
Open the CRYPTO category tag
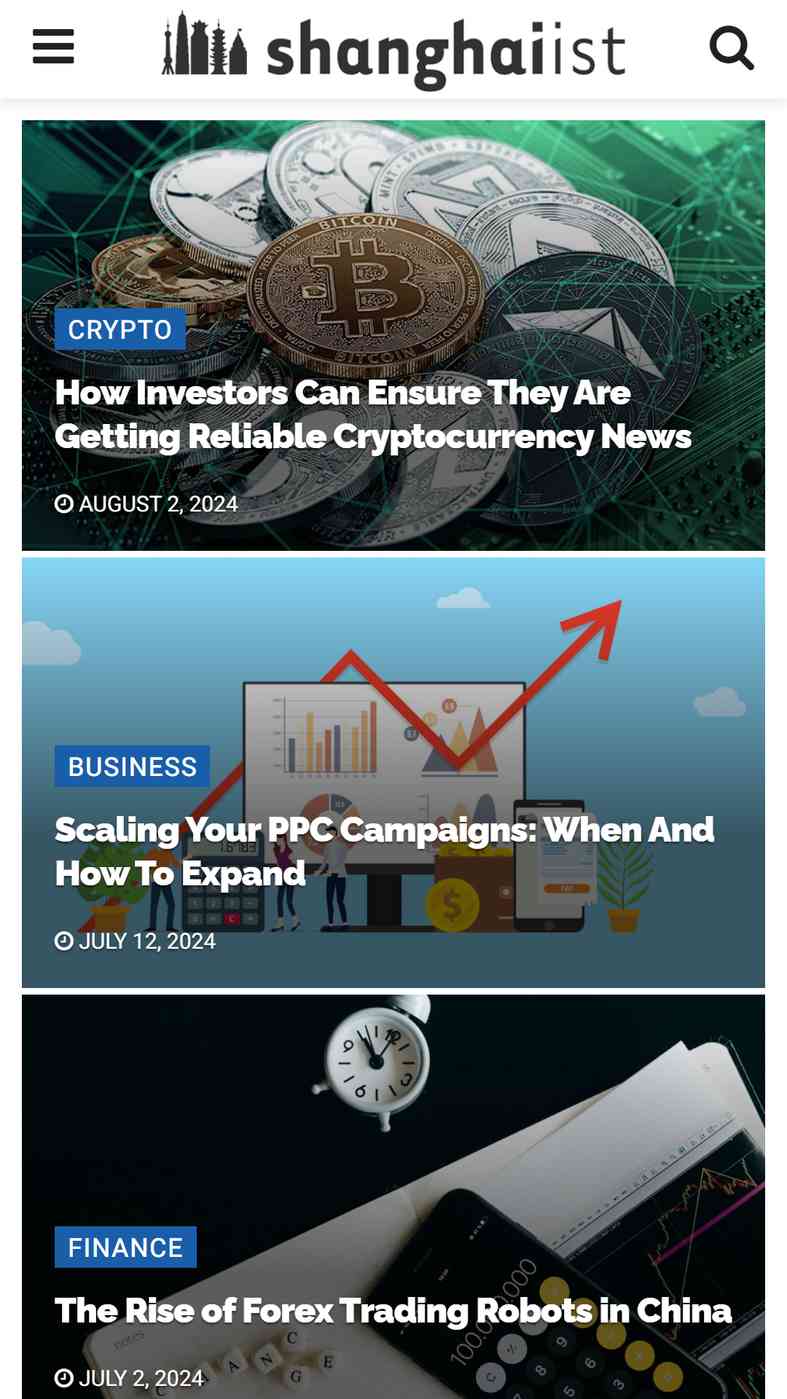[120, 329]
